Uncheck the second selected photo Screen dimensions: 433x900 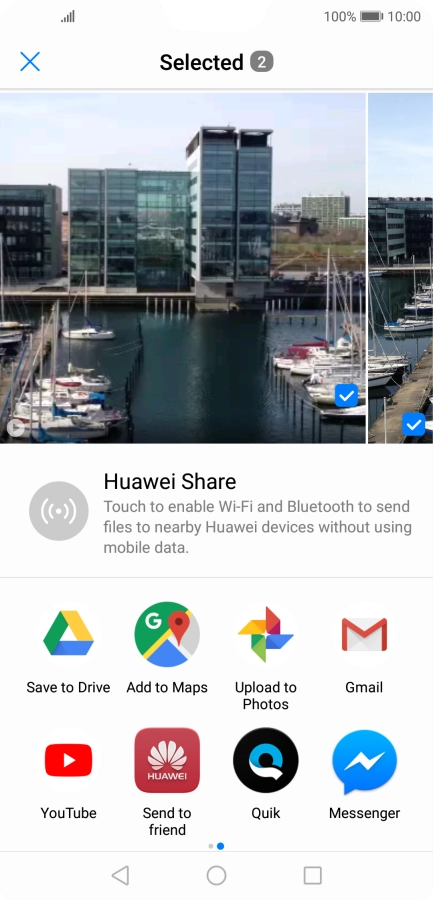coord(413,424)
